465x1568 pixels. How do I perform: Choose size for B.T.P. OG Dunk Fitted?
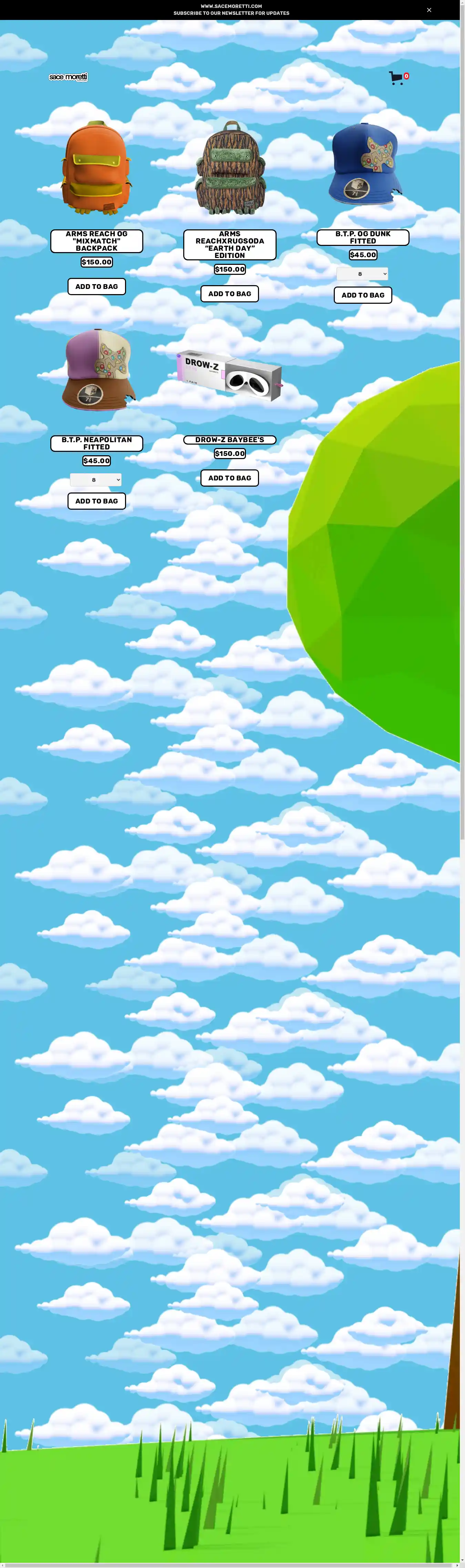click(x=362, y=274)
